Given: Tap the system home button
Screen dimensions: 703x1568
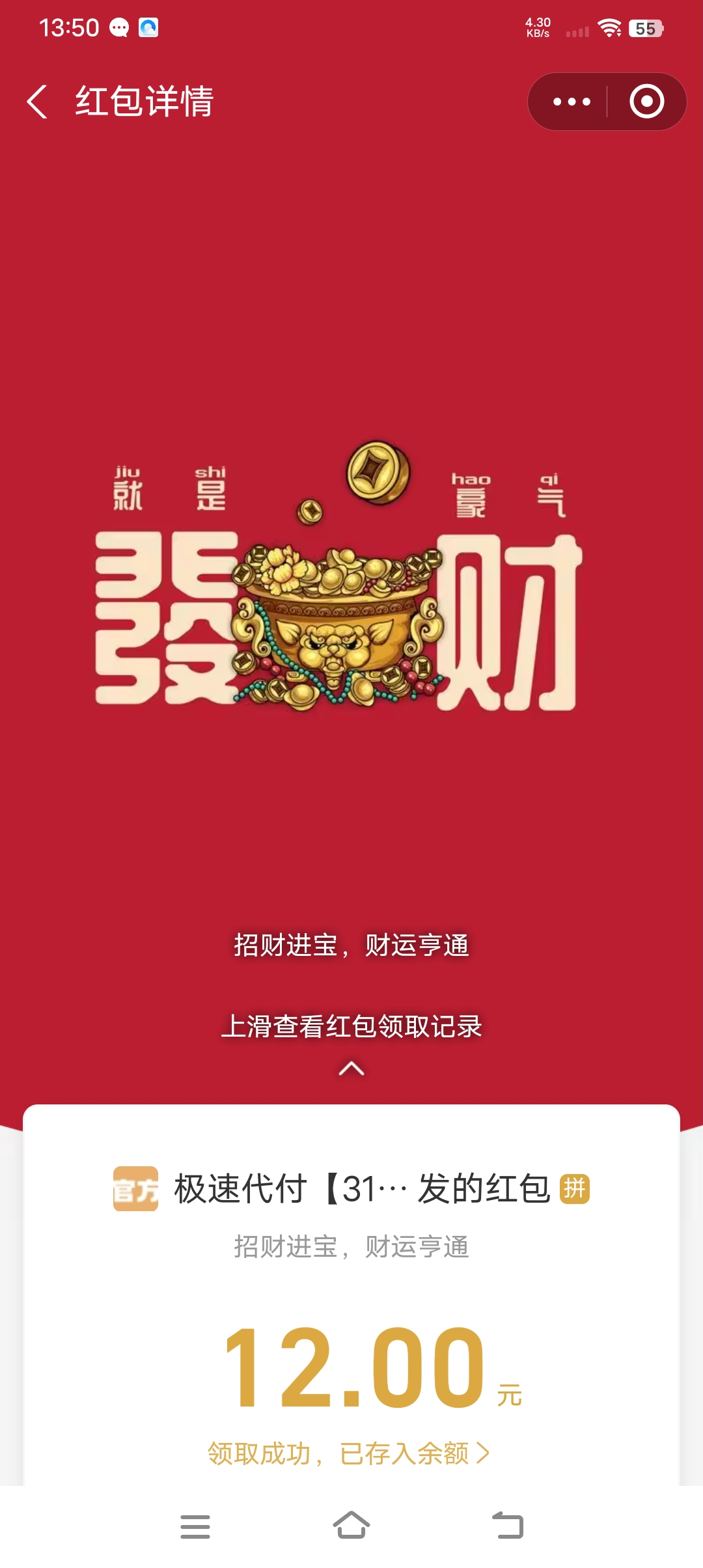Looking at the screenshot, I should [351, 1526].
